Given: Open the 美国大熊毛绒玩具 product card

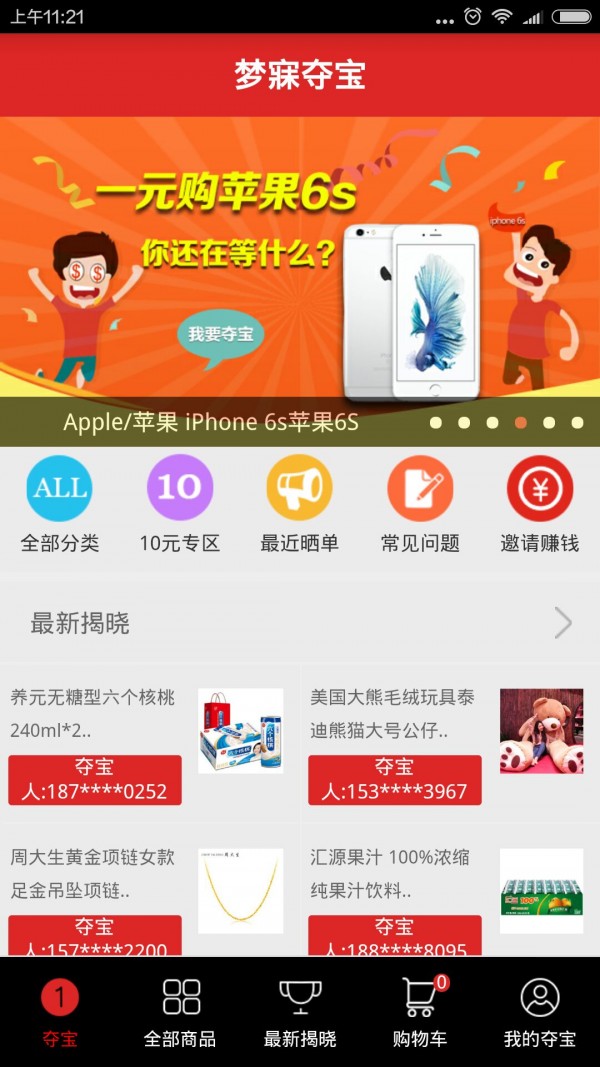Looking at the screenshot, I should point(448,742).
